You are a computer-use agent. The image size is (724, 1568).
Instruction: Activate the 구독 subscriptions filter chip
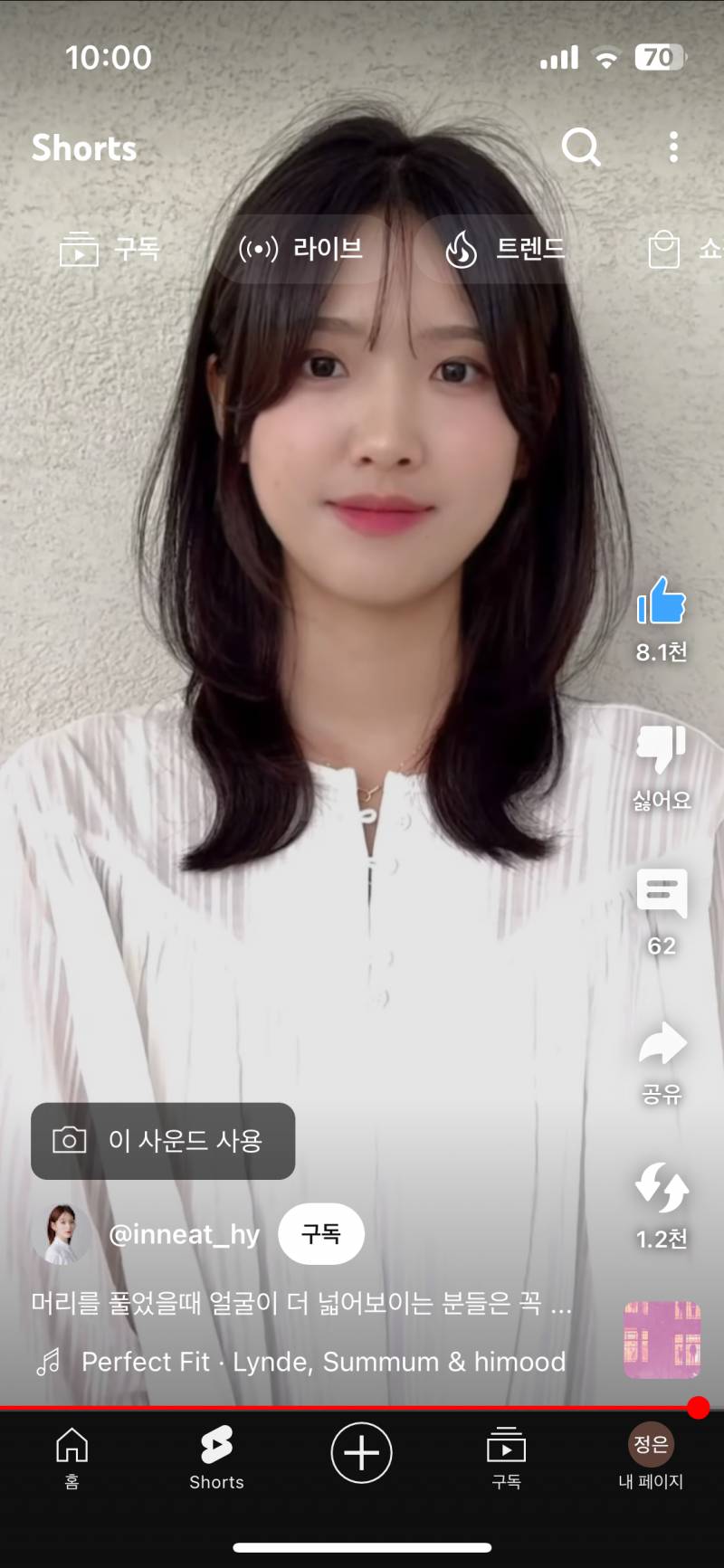(x=113, y=250)
